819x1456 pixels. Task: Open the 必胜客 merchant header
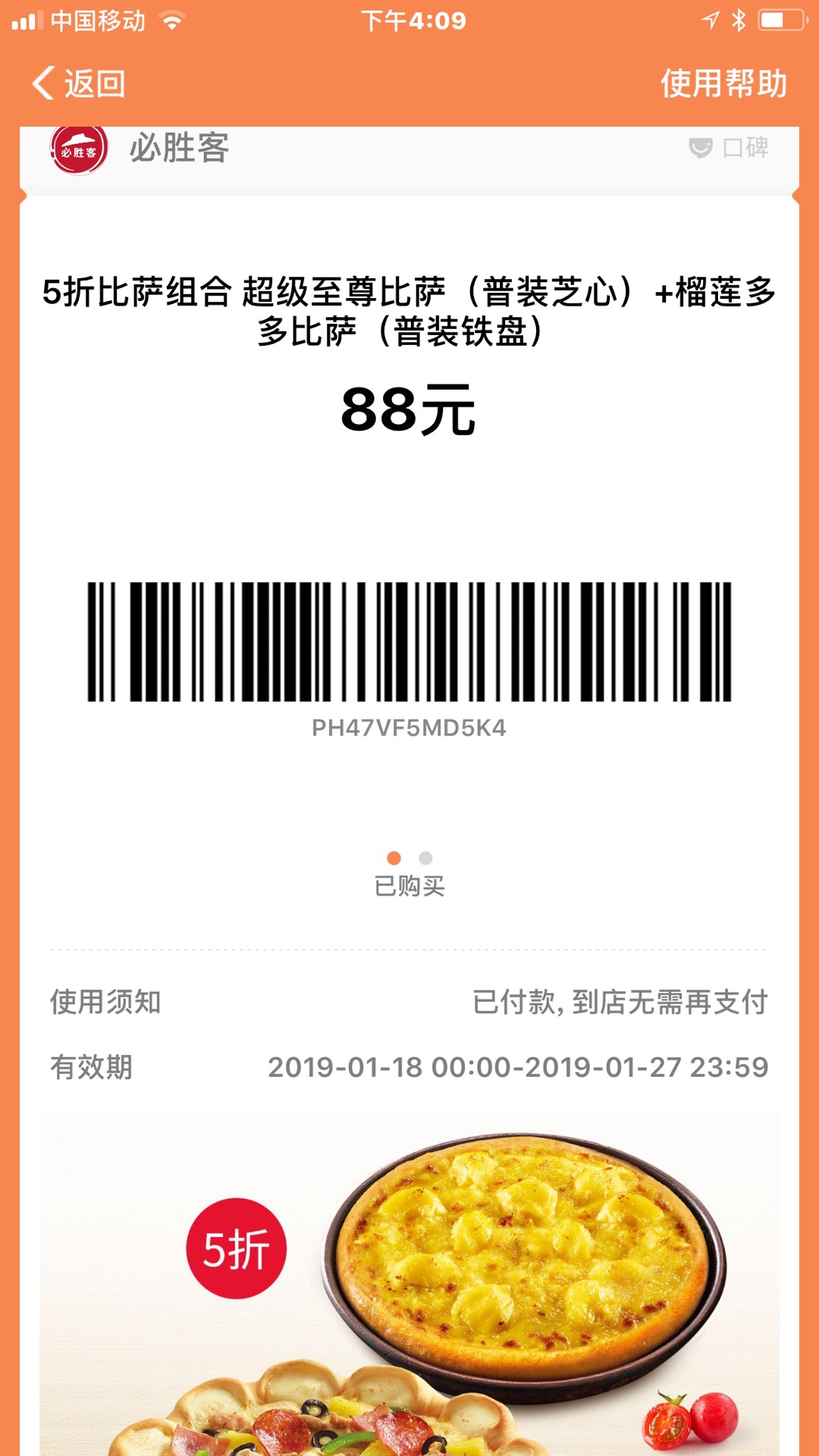pyautogui.click(x=179, y=149)
